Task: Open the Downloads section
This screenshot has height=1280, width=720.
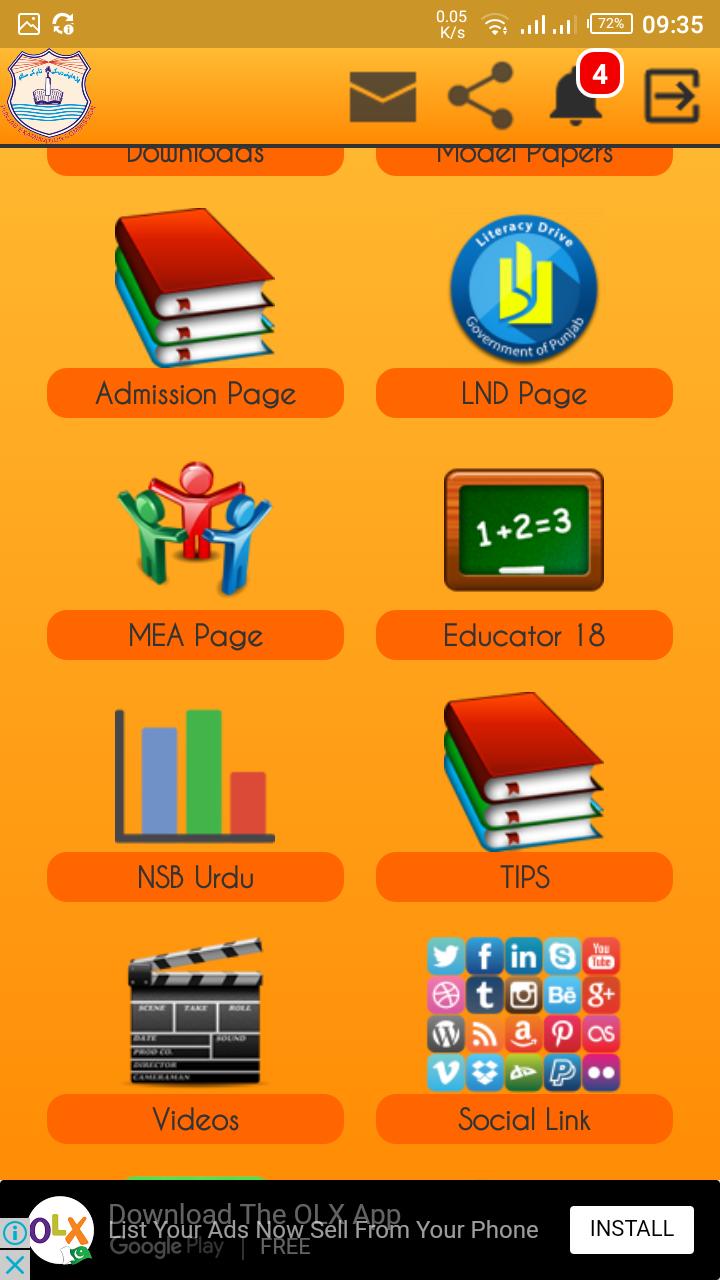Action: tap(195, 158)
